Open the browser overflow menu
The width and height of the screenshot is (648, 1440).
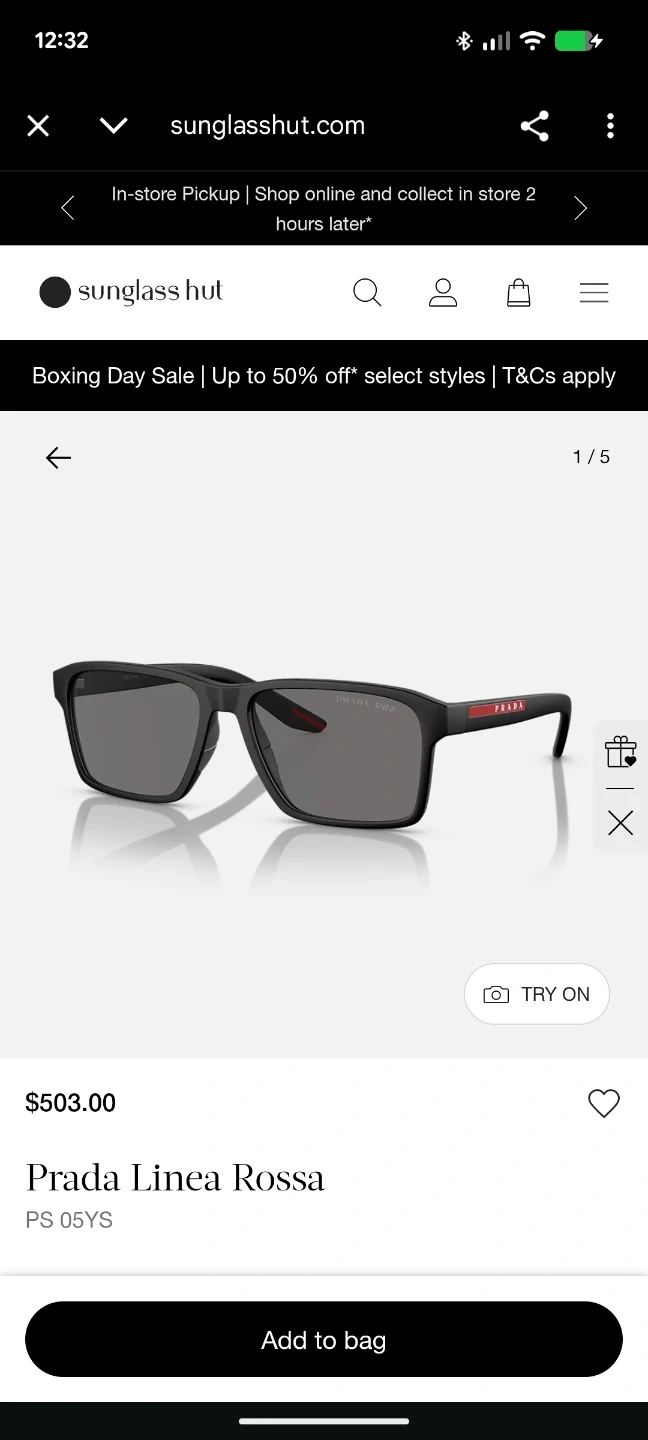[610, 126]
